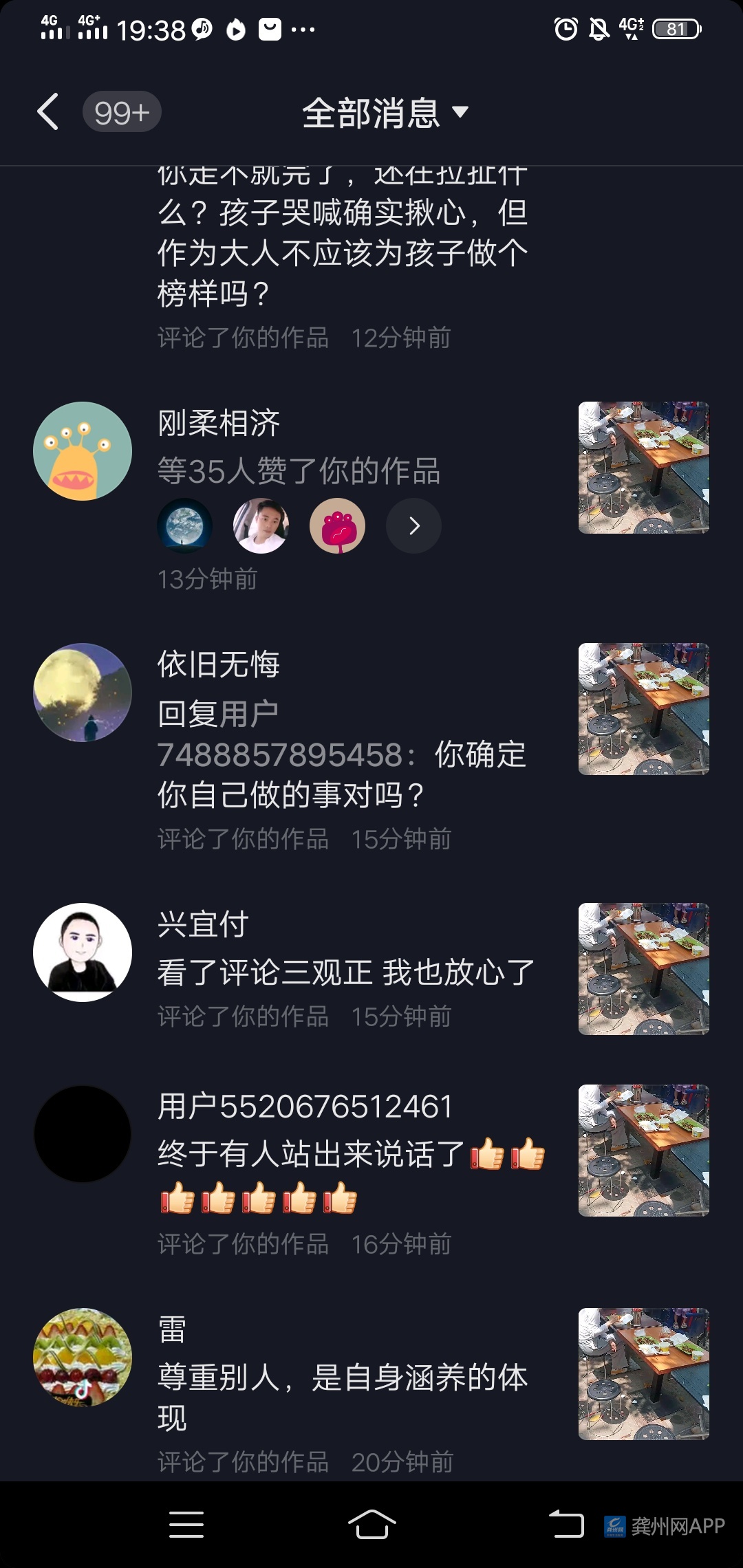Open 雷's fruit-cake avatar profile
743x1568 pixels.
coord(83,1357)
